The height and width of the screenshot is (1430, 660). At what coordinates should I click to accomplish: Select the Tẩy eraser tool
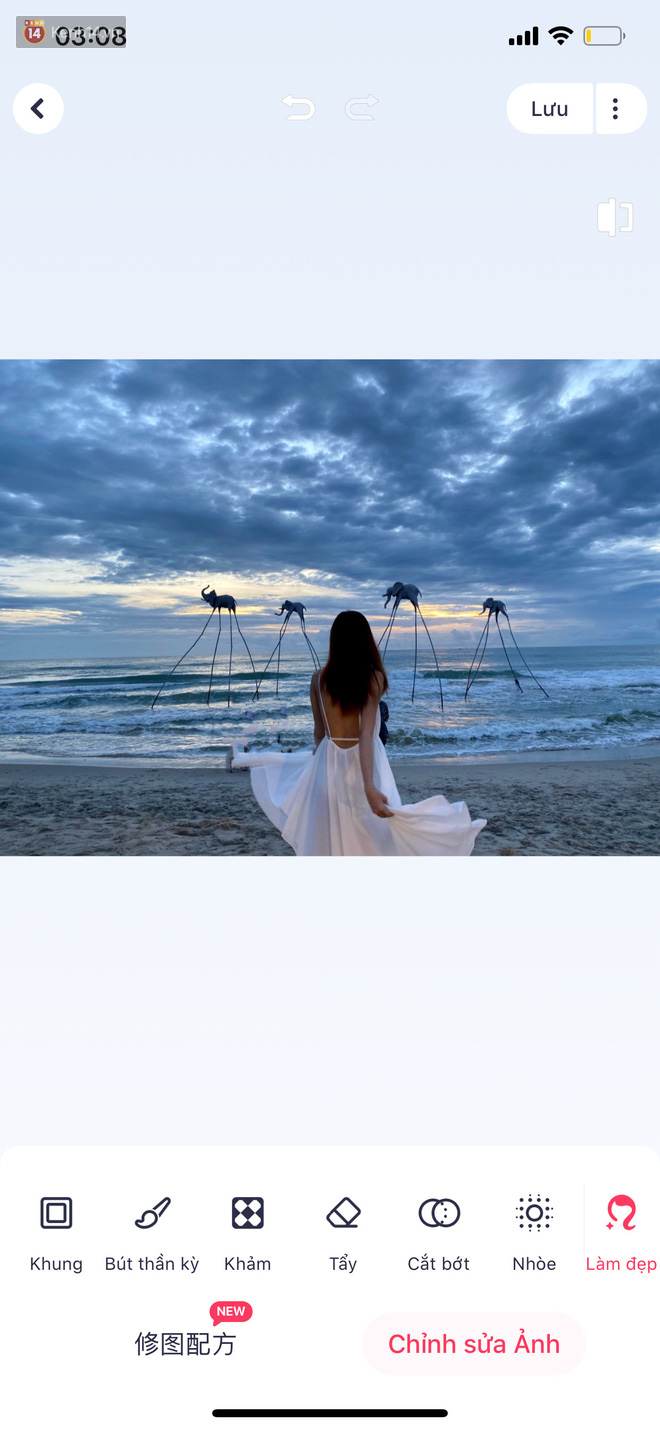[x=343, y=1232]
